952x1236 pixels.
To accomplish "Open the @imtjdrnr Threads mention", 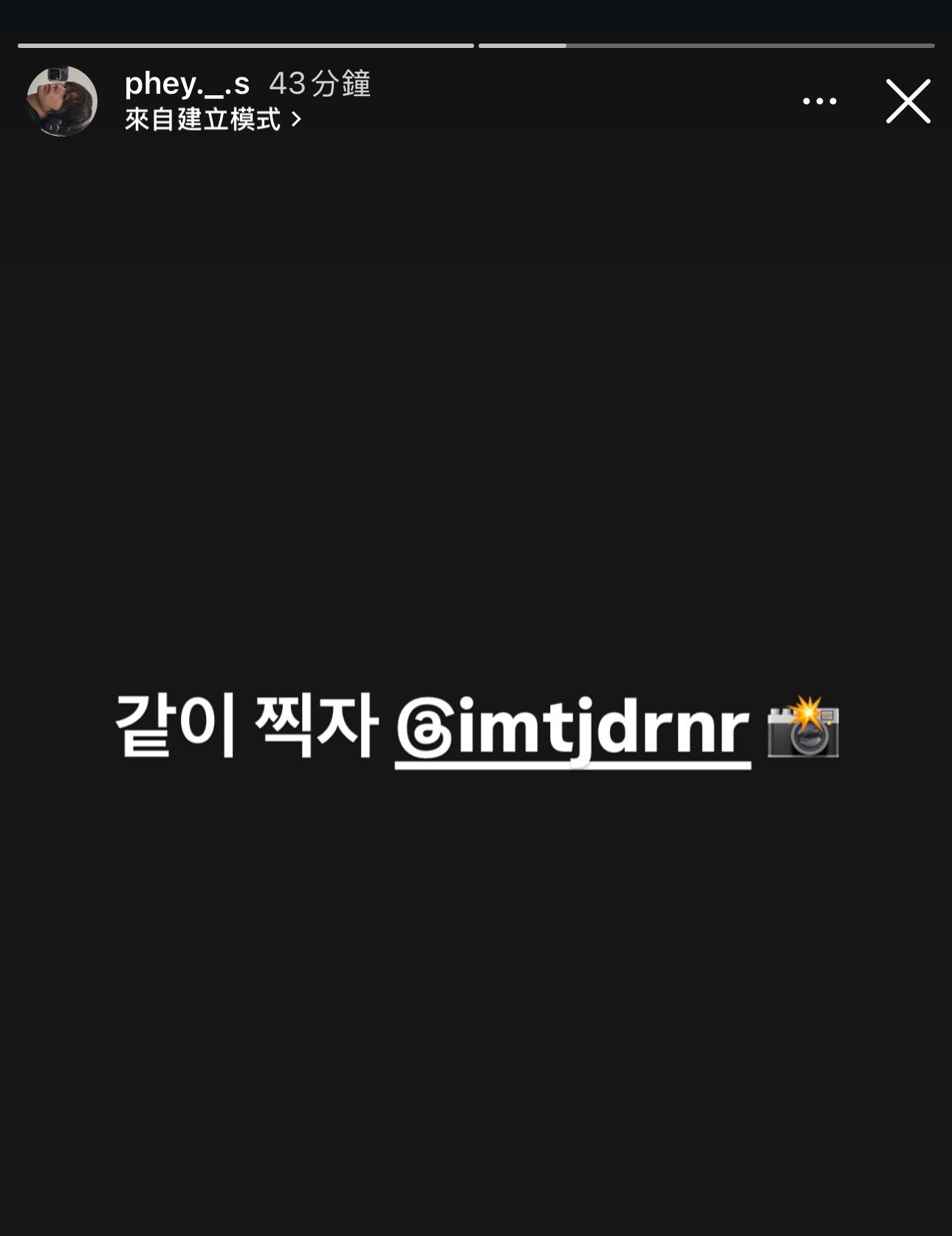I will (x=573, y=729).
